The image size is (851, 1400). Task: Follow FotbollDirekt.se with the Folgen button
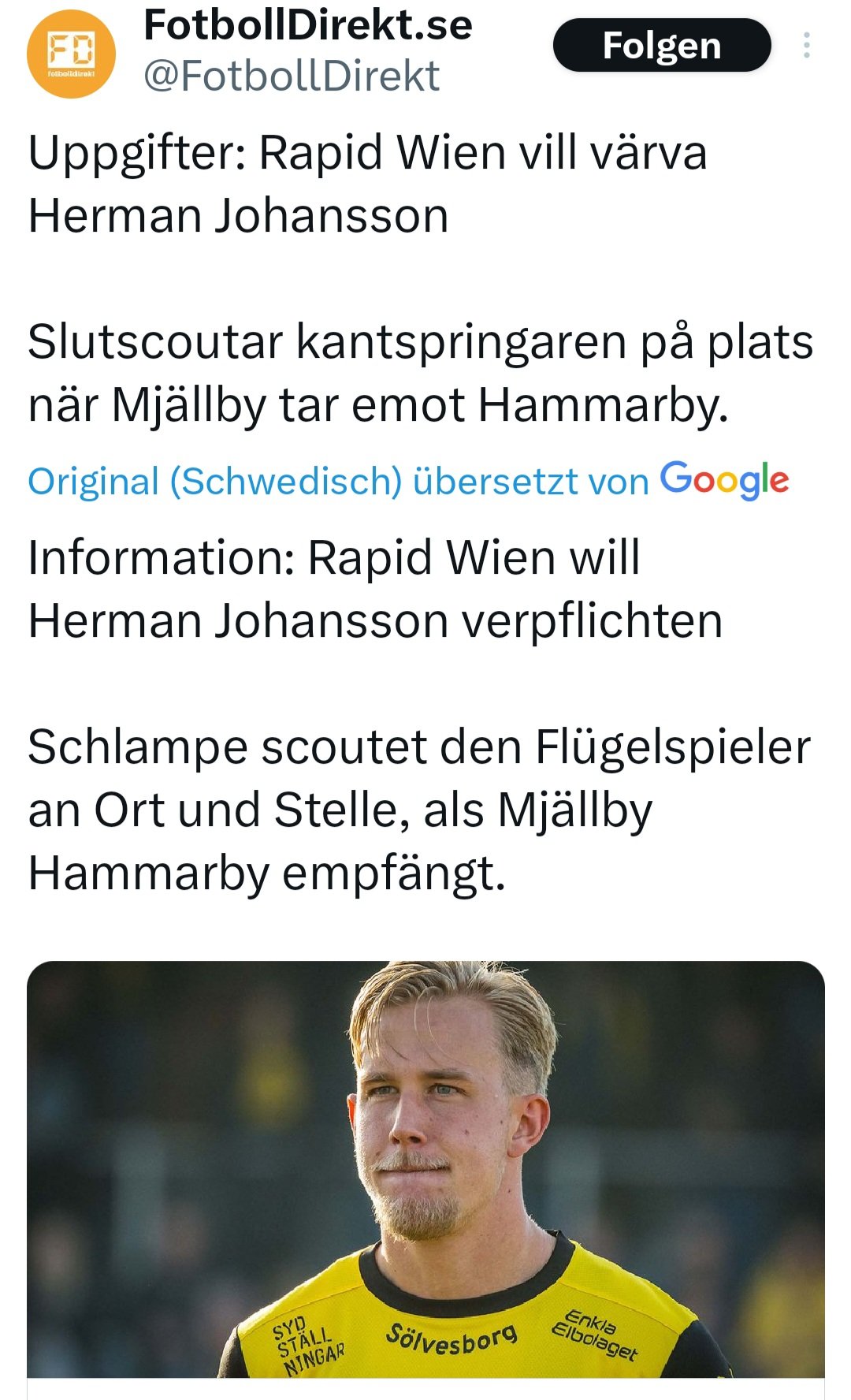click(x=662, y=46)
